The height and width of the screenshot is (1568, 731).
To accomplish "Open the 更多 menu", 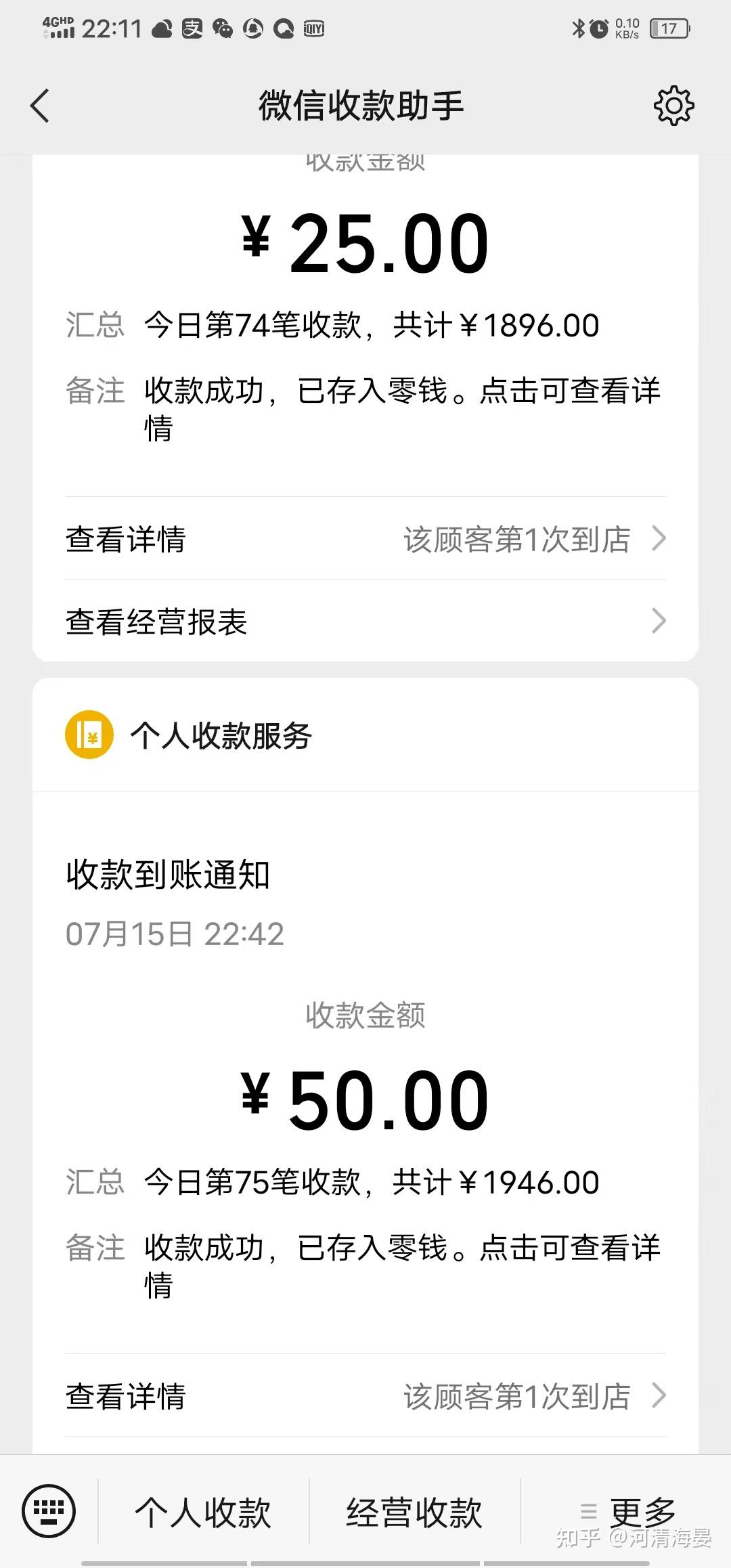I will pos(627,1512).
